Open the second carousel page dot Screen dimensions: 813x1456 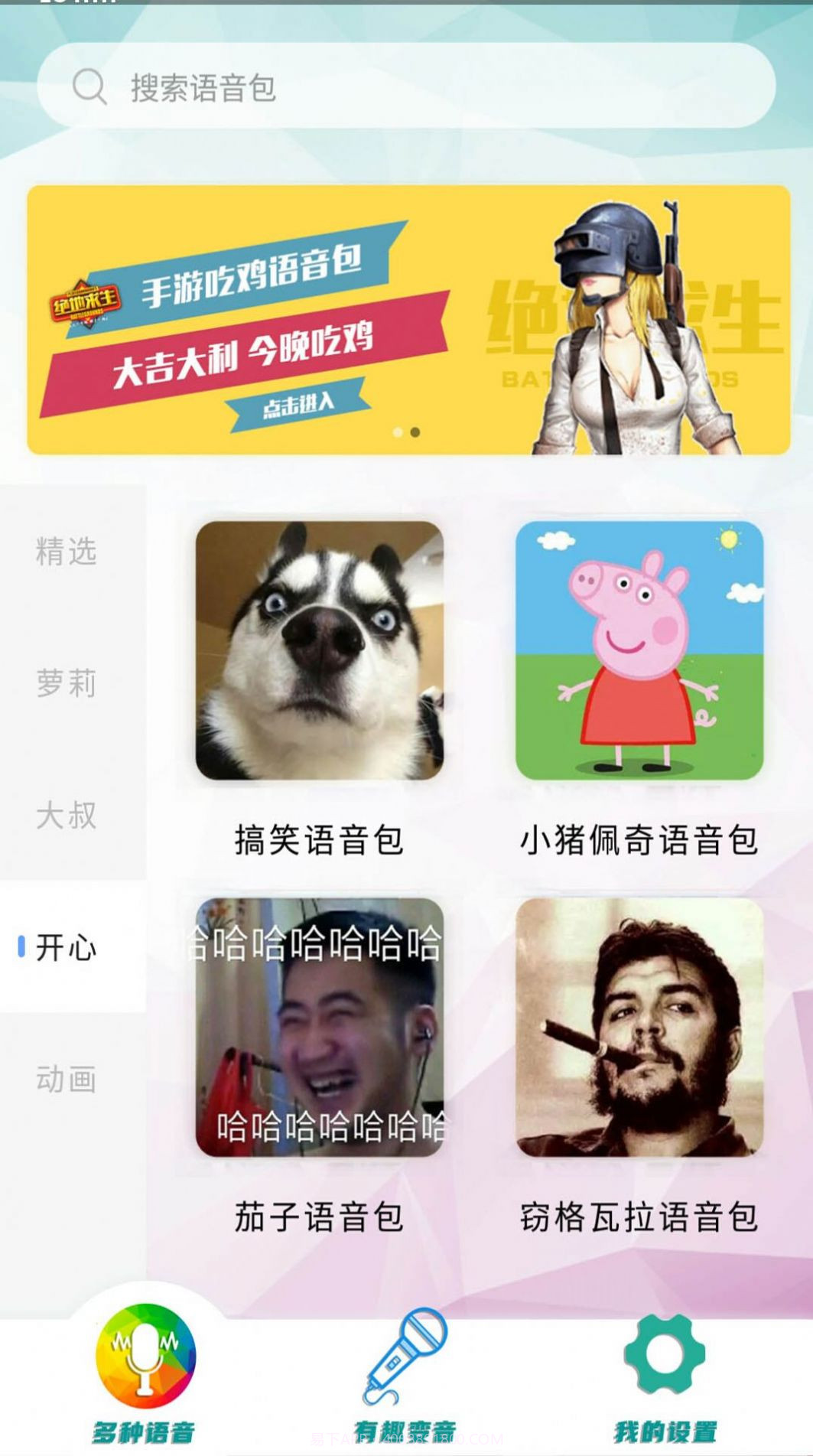pyautogui.click(x=417, y=433)
